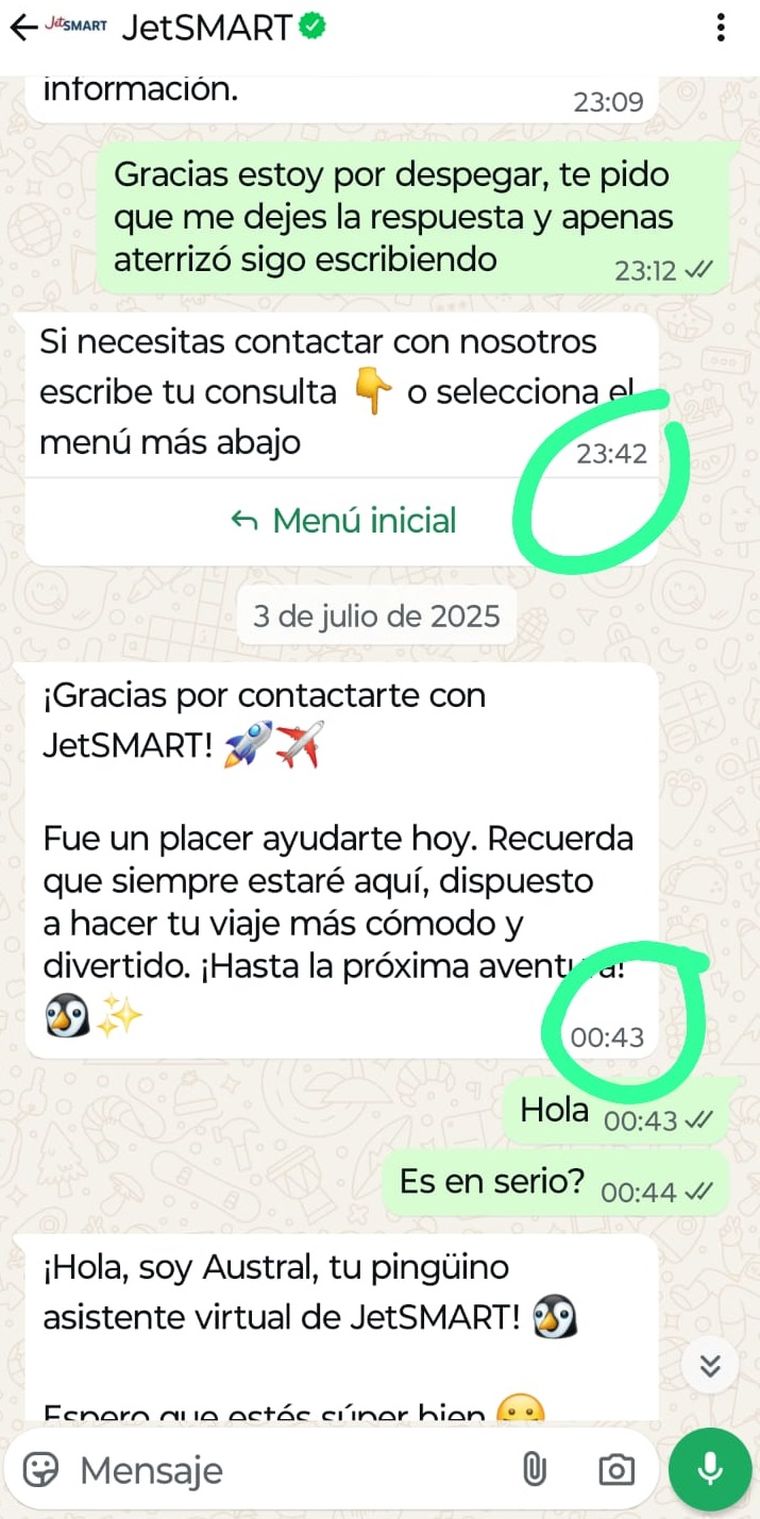
Task: Open the camera from the message bar
Action: coord(616,1469)
